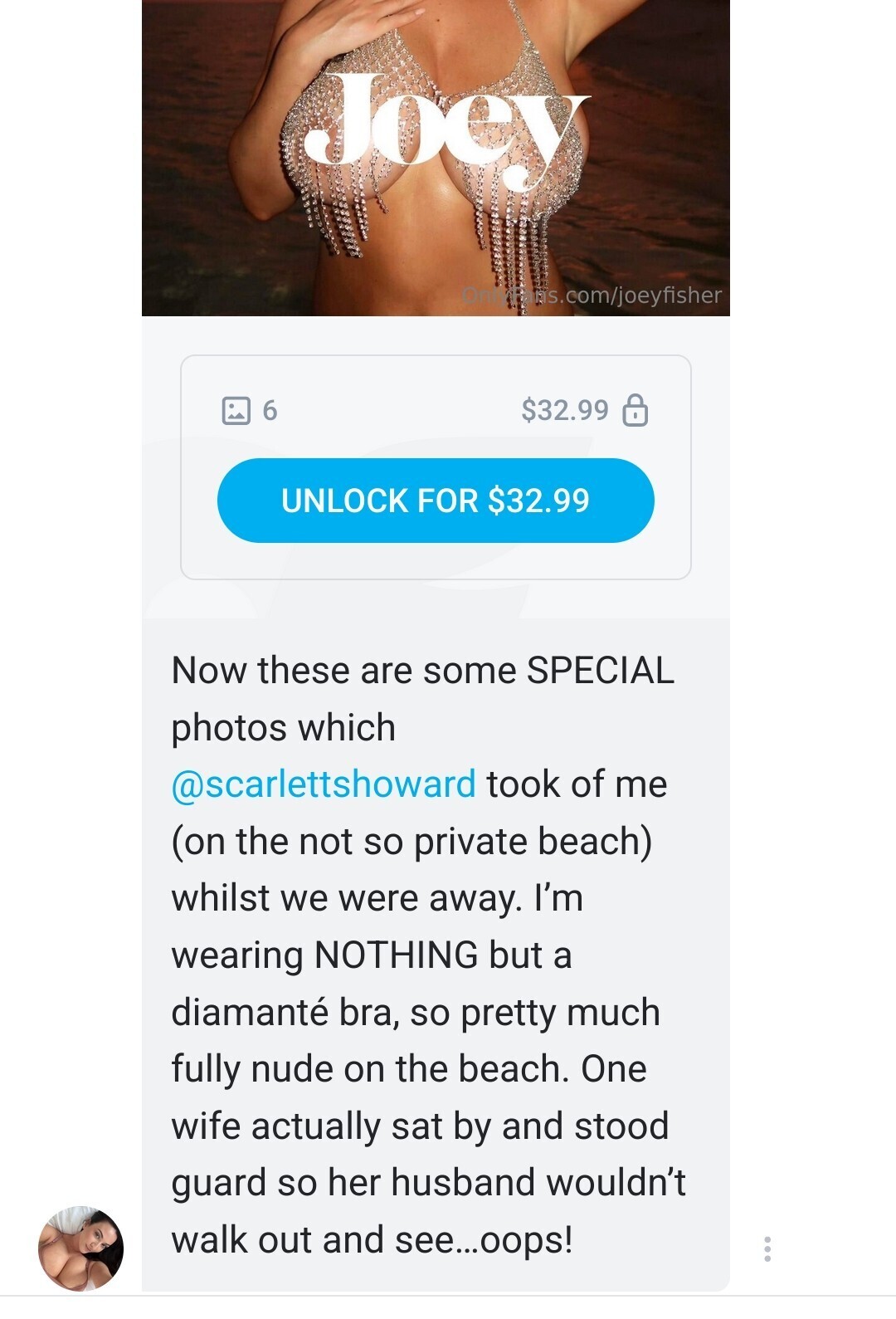Screen dimensions: 896x1319
Task: Tap the Unlock for $32.99 button
Action: (436, 501)
